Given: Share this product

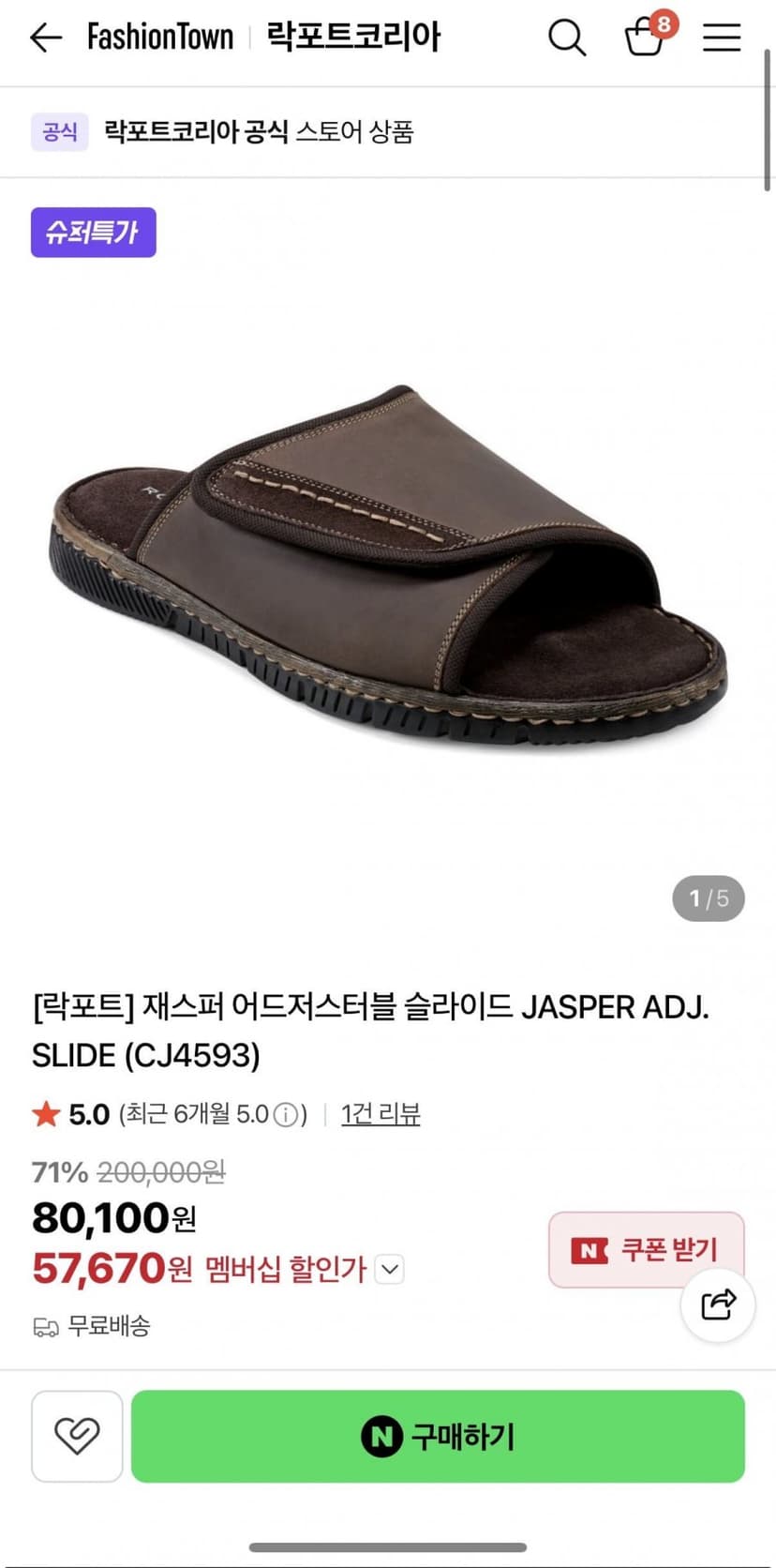Looking at the screenshot, I should tap(718, 1304).
